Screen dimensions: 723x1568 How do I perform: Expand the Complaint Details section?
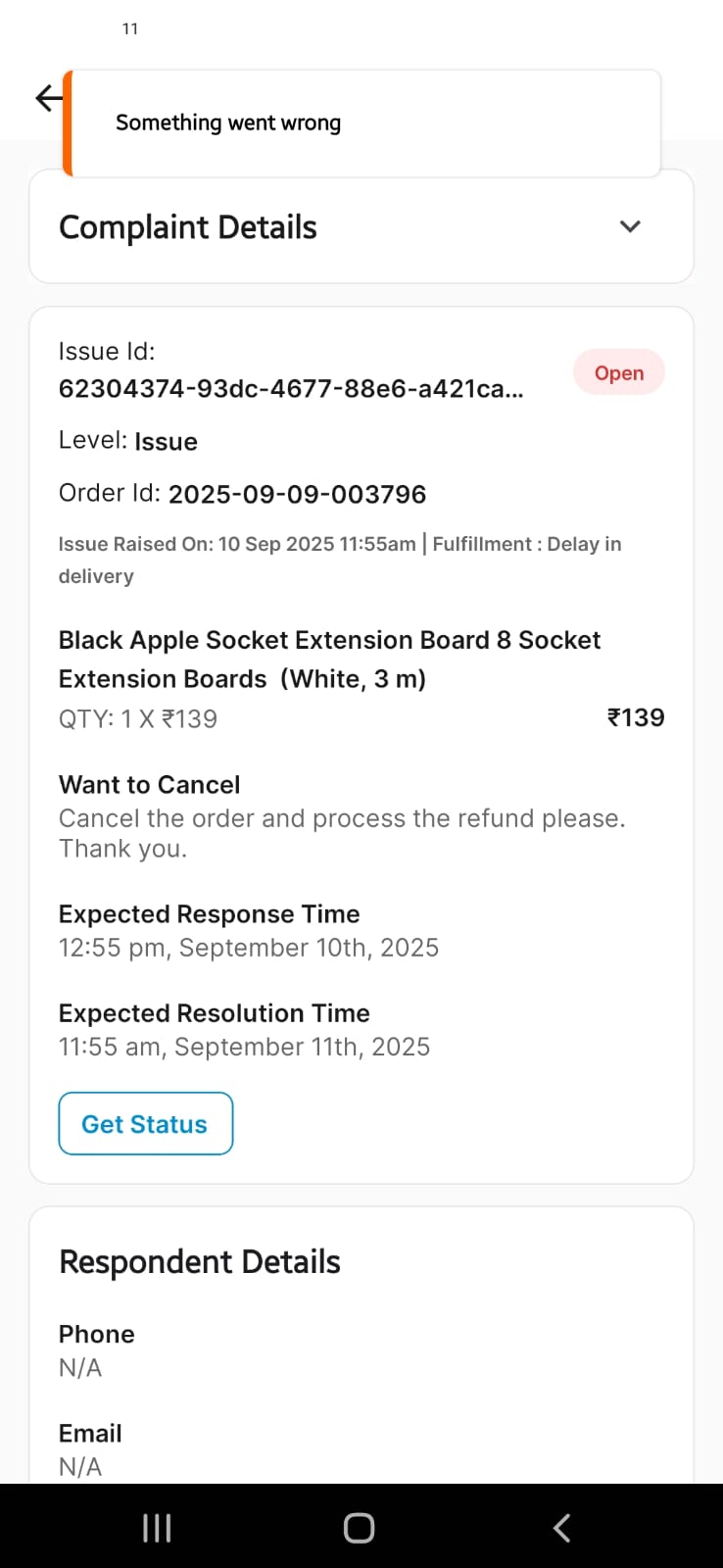pyautogui.click(x=630, y=227)
